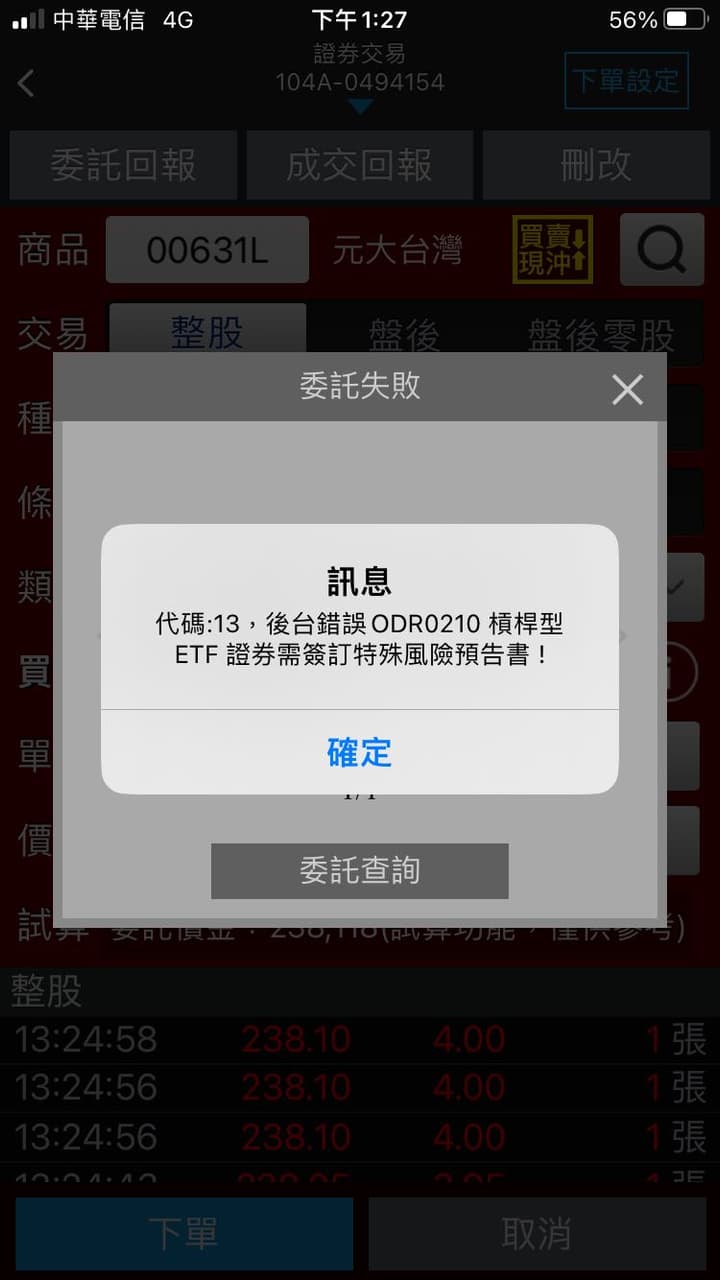Viewport: 720px width, 1280px height.
Task: Confirm the error message with 確定
Action: (359, 753)
